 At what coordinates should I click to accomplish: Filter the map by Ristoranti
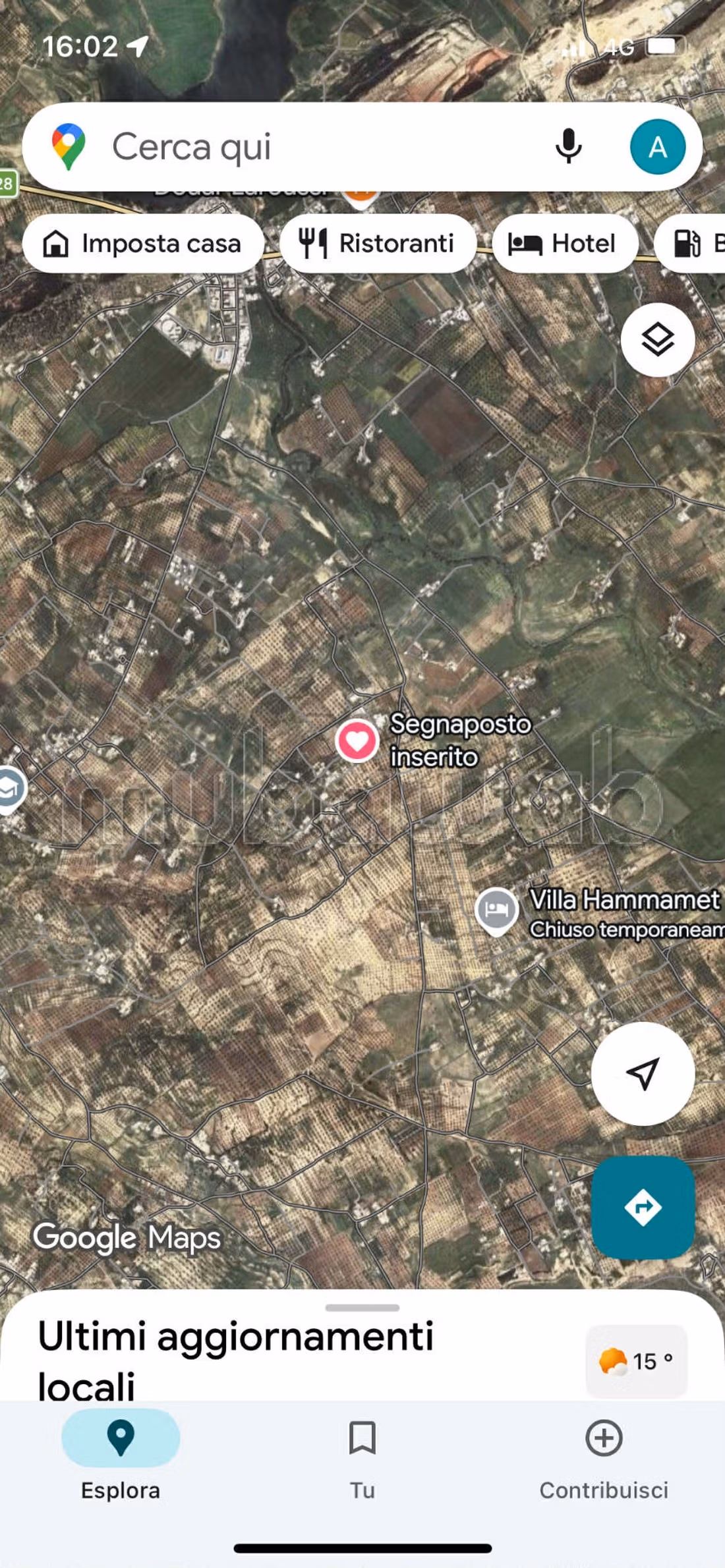click(378, 244)
